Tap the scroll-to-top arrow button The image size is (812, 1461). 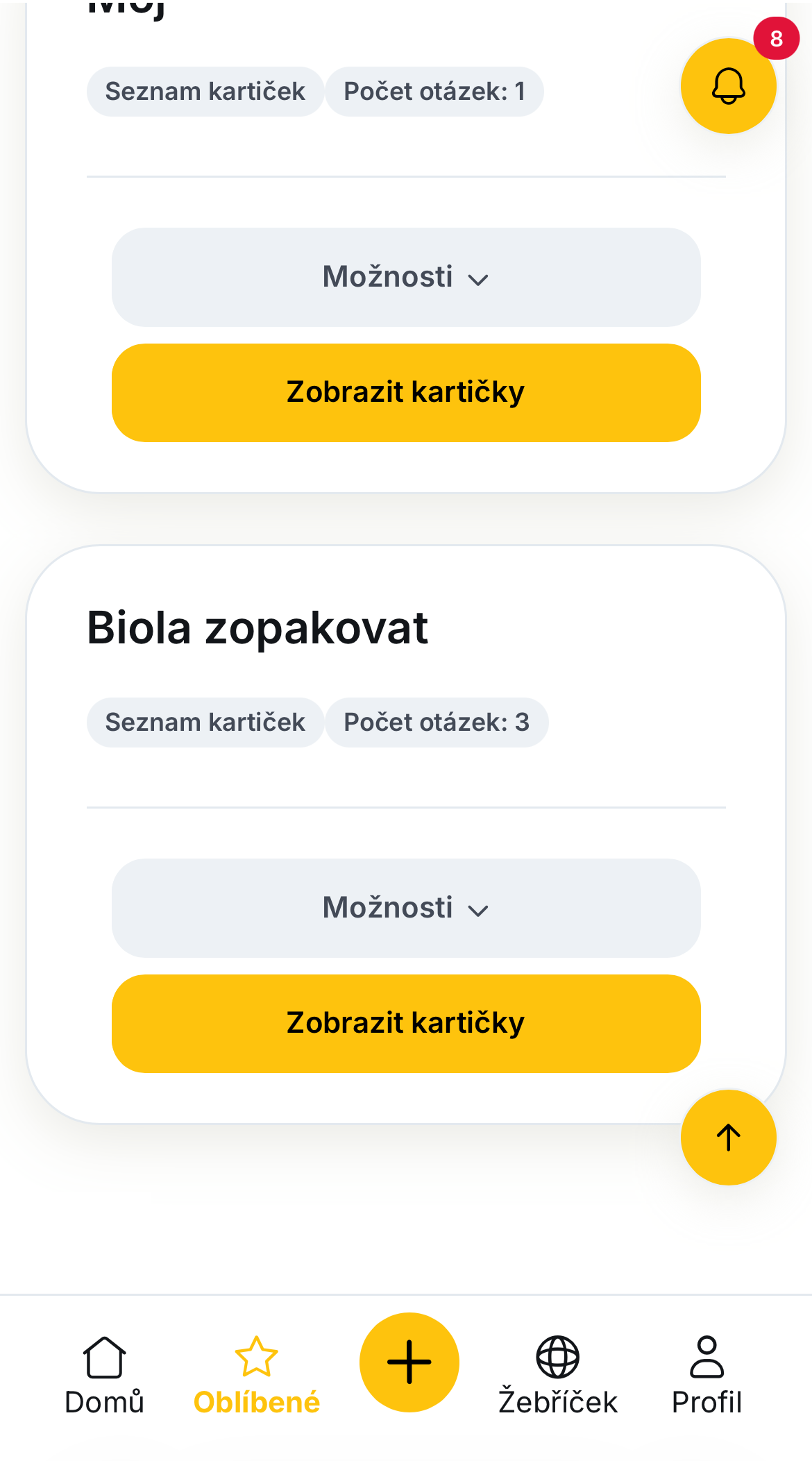point(728,1138)
